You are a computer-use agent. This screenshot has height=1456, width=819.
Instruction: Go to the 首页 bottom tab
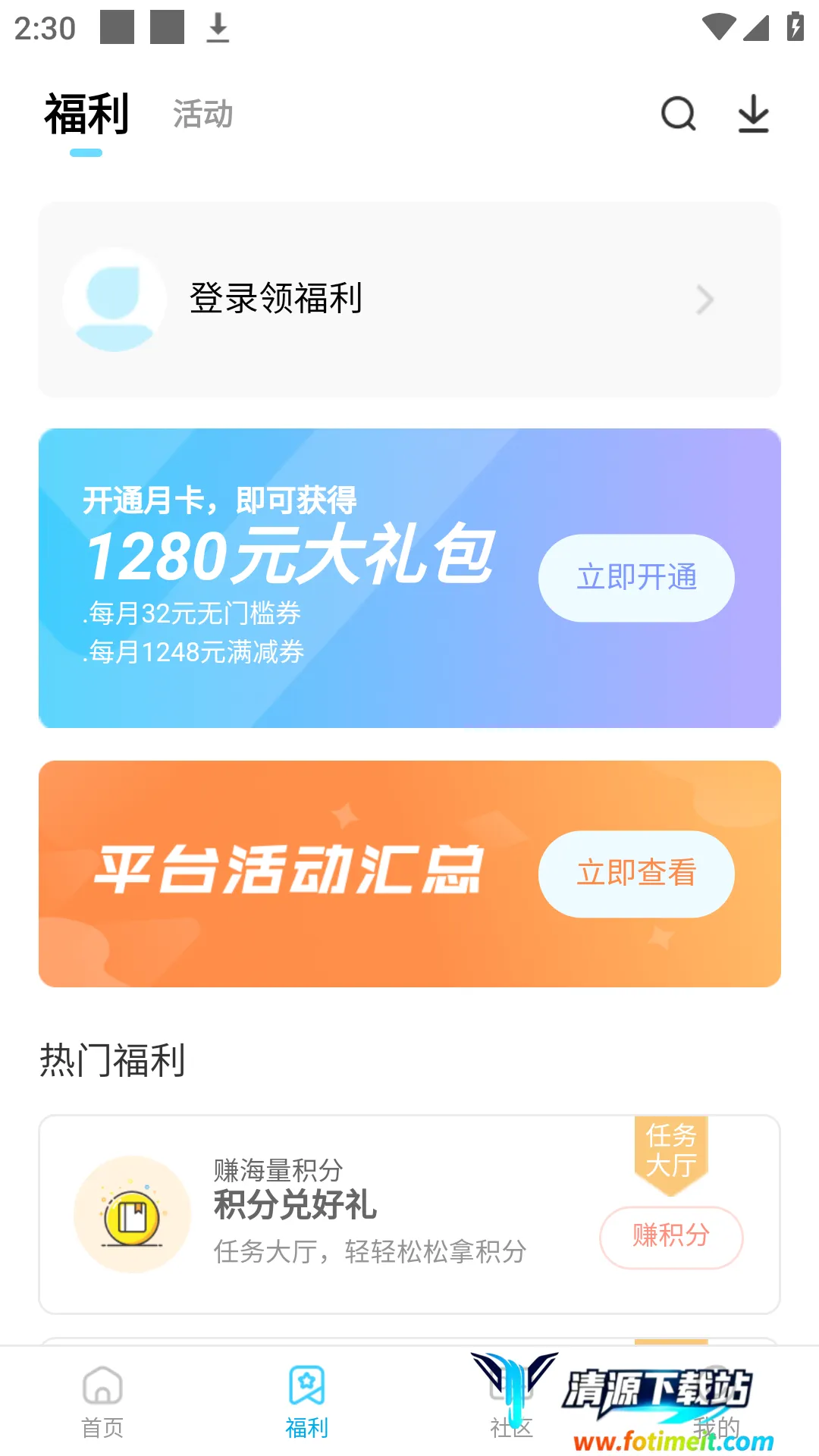pyautogui.click(x=102, y=1401)
